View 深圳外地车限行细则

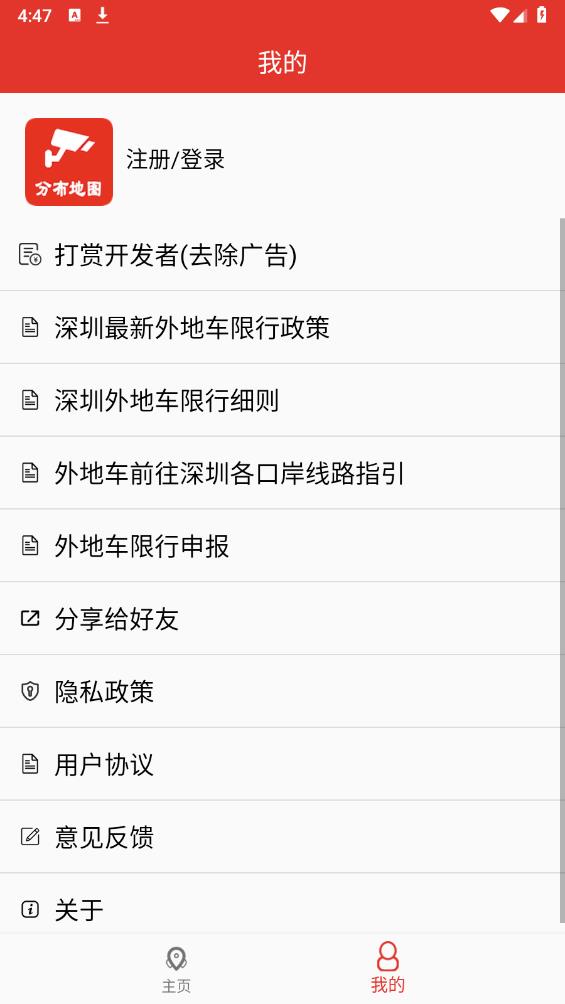tap(280, 401)
